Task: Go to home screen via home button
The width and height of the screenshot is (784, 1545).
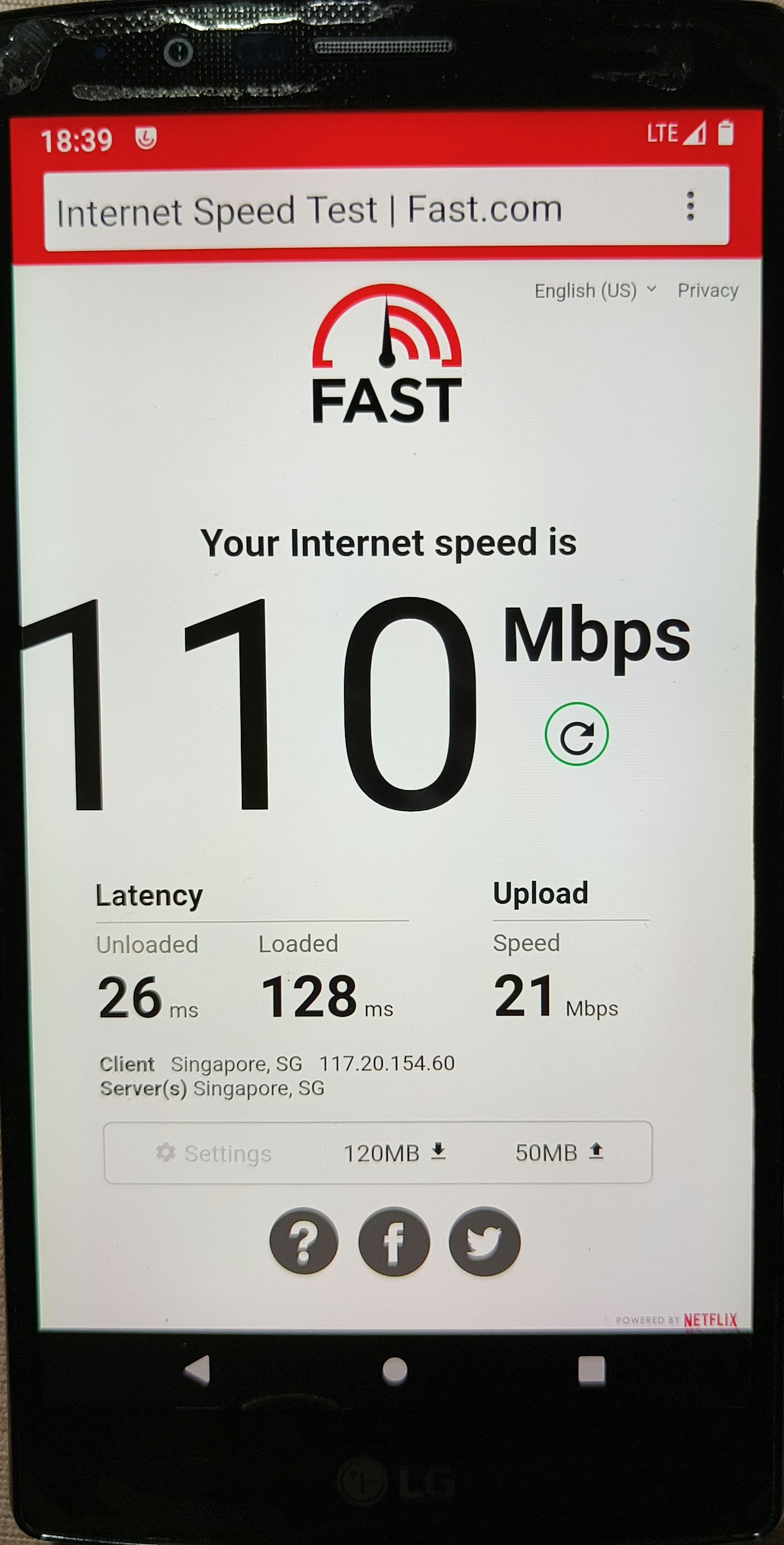Action: click(395, 1370)
